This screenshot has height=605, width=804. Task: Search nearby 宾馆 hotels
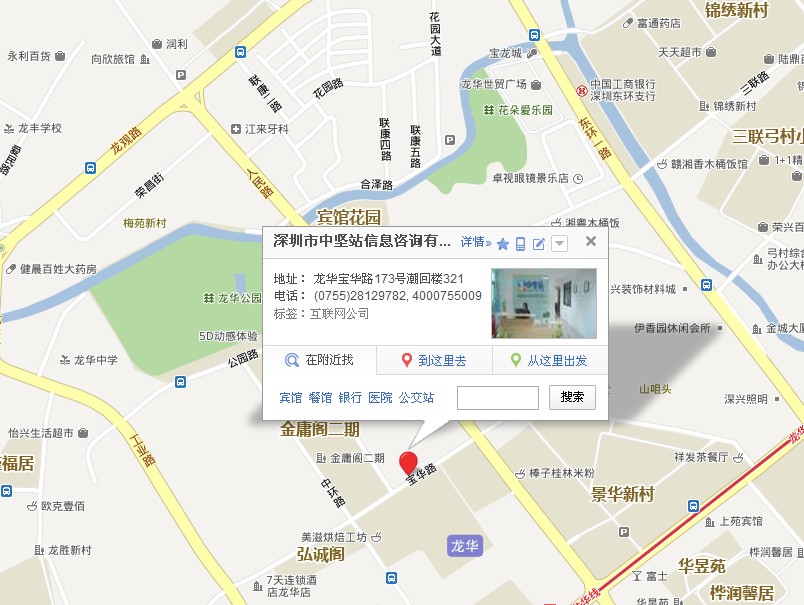click(290, 397)
